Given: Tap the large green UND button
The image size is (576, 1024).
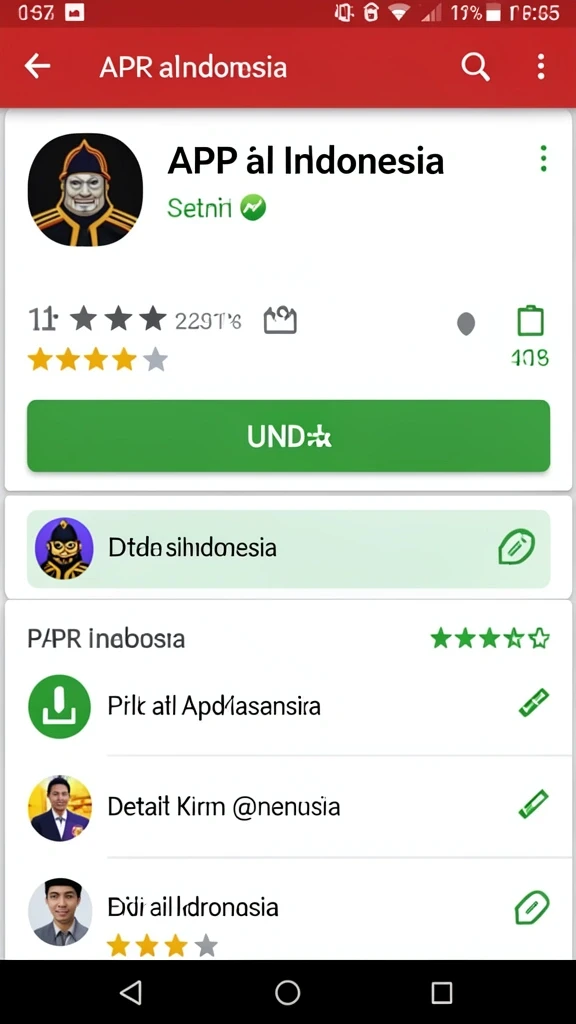Looking at the screenshot, I should [288, 436].
